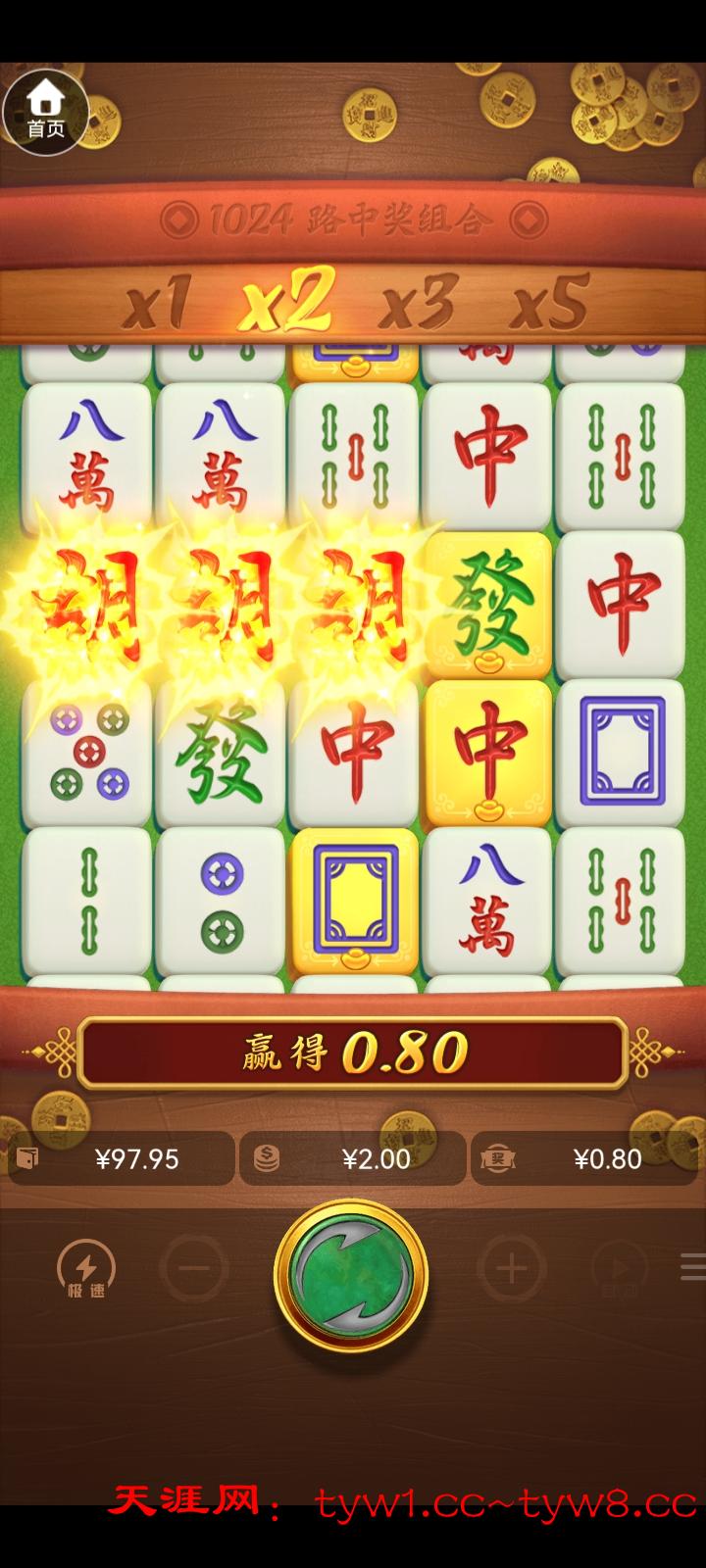Decrease the bet with the minus button

point(194,1269)
